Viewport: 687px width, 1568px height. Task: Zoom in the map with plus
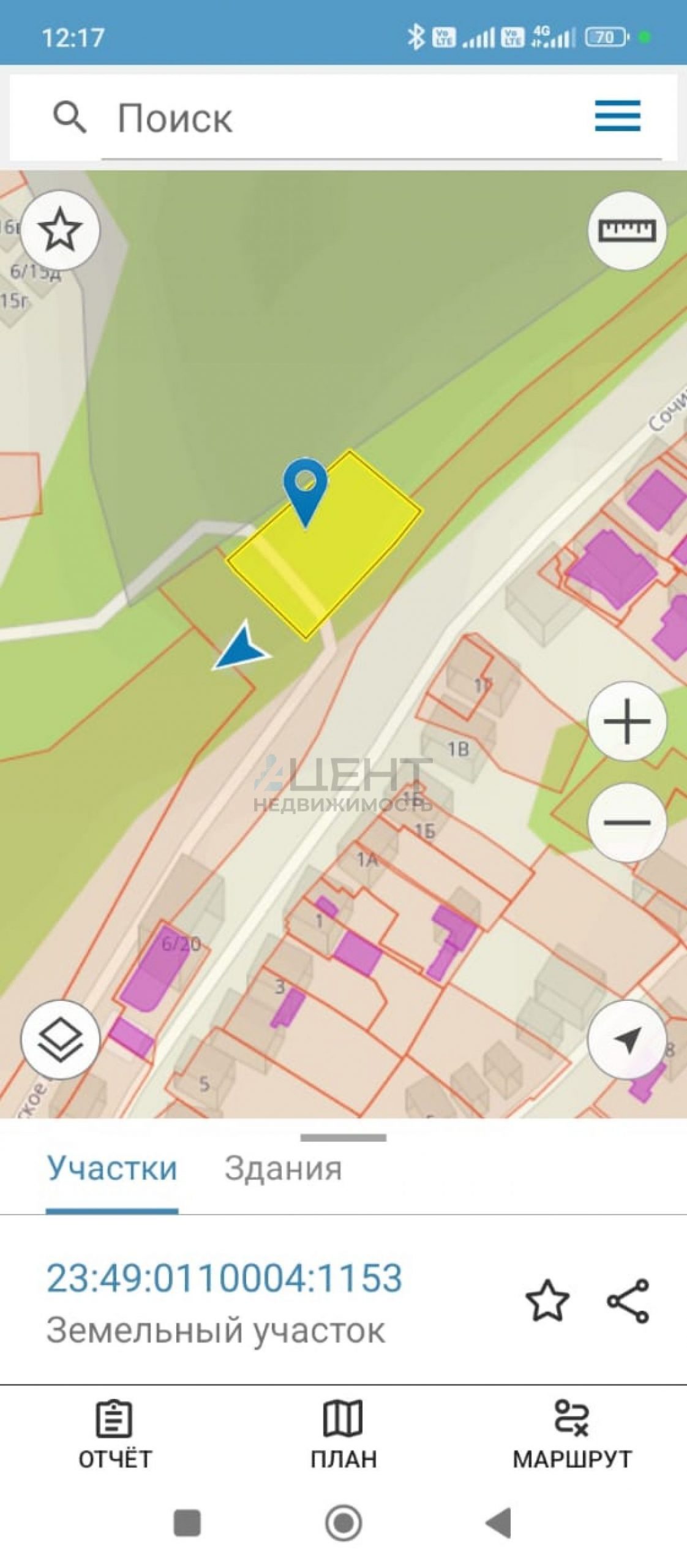click(627, 721)
